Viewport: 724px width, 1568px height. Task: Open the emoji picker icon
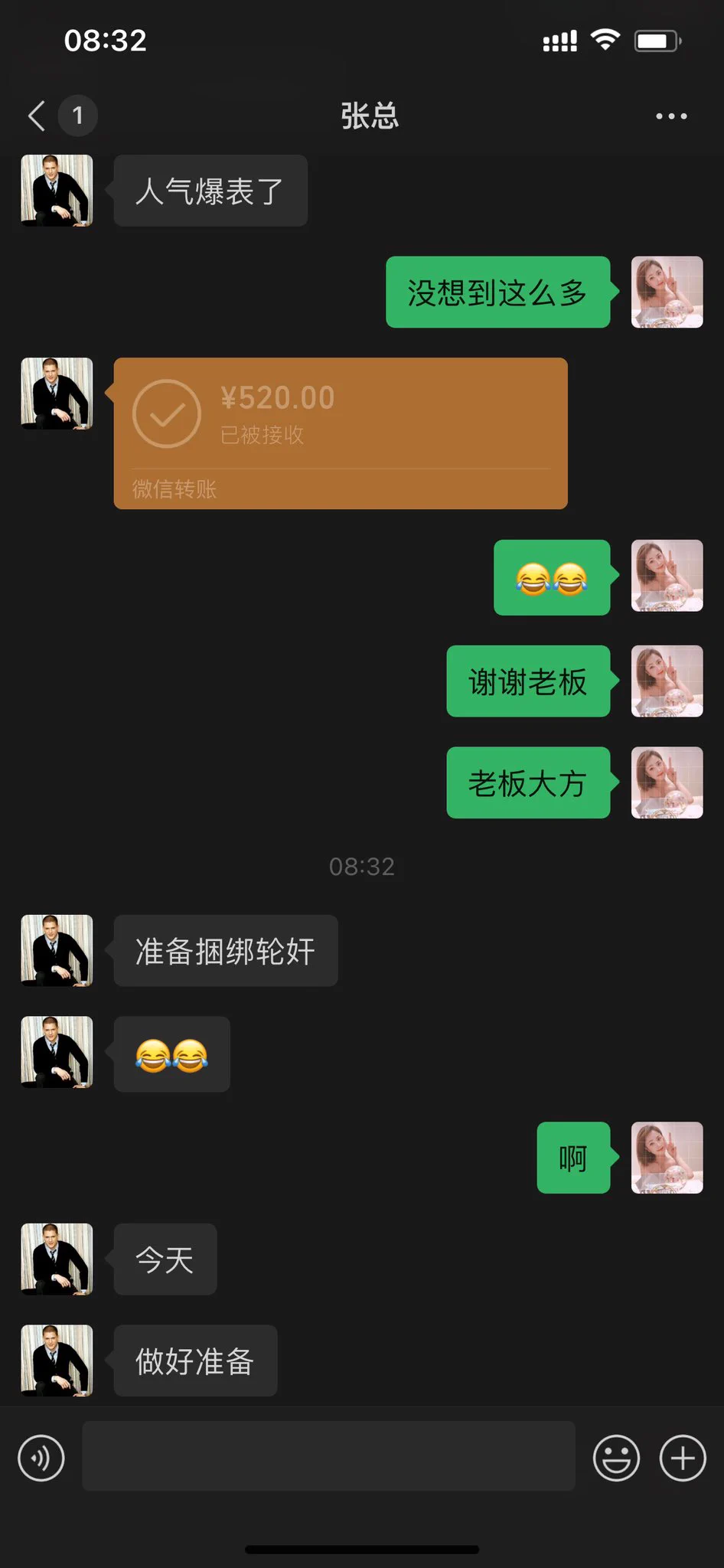point(617,1458)
